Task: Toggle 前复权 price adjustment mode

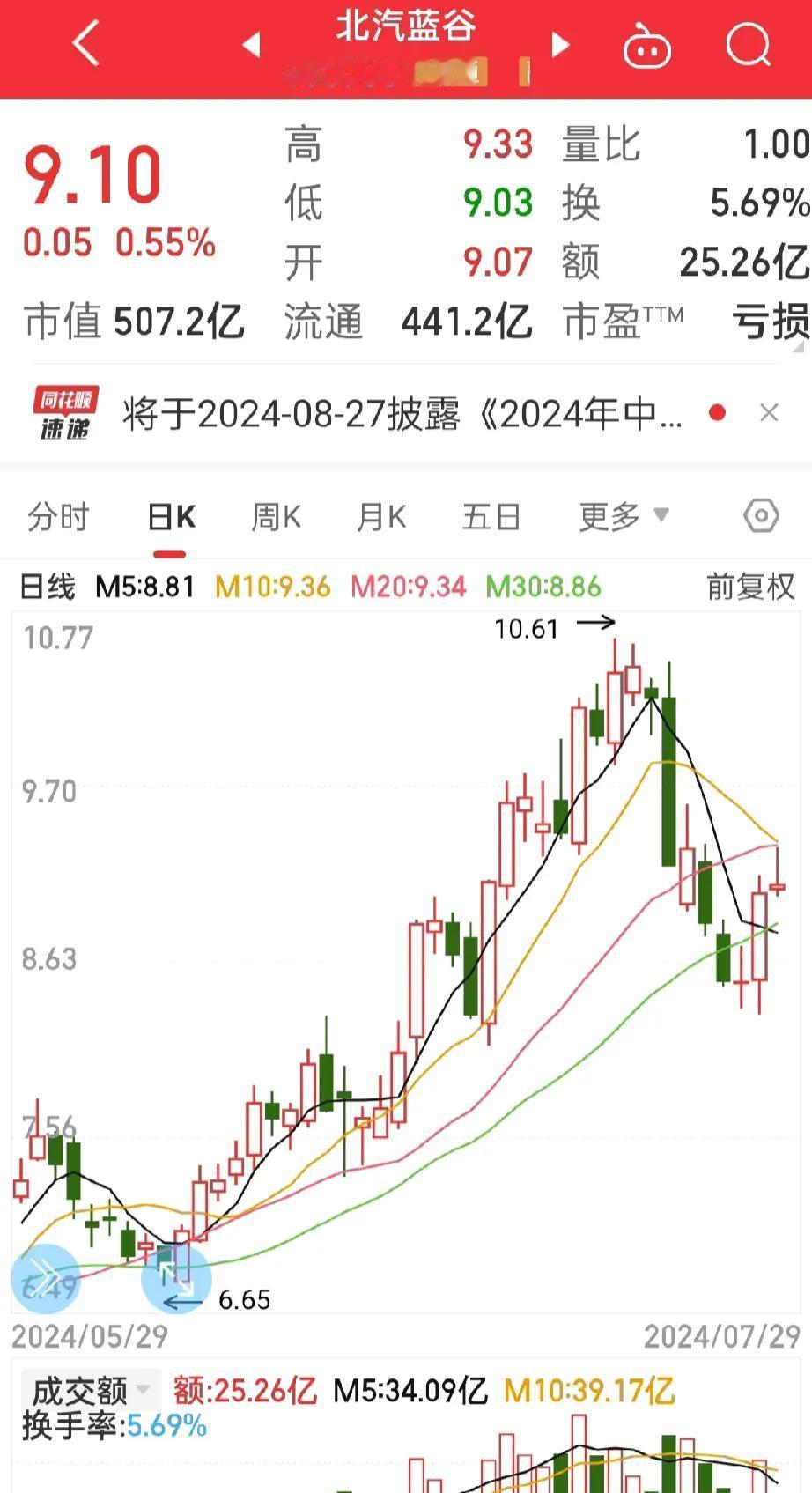Action: [750, 585]
